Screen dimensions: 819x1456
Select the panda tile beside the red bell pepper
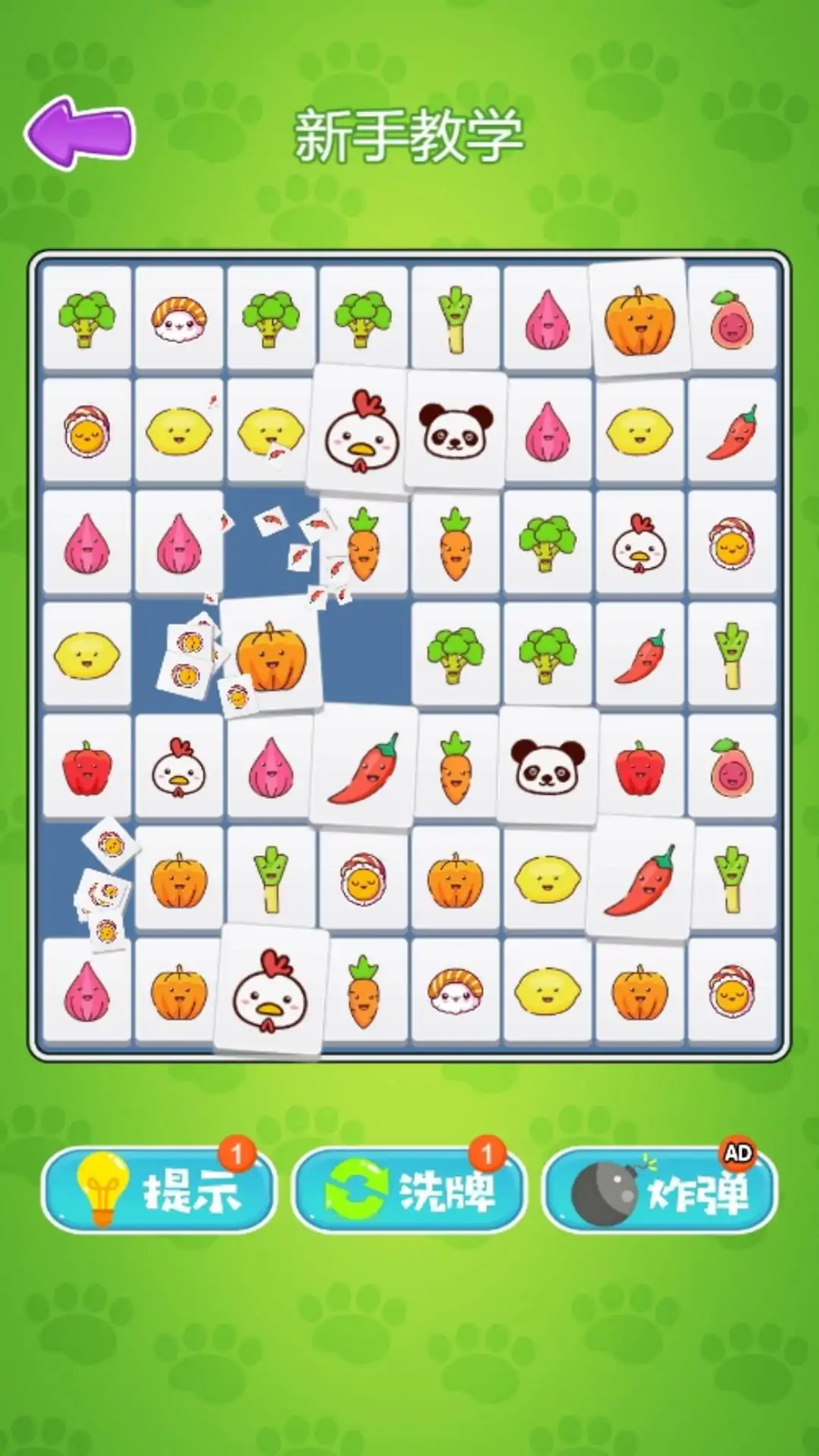548,764
